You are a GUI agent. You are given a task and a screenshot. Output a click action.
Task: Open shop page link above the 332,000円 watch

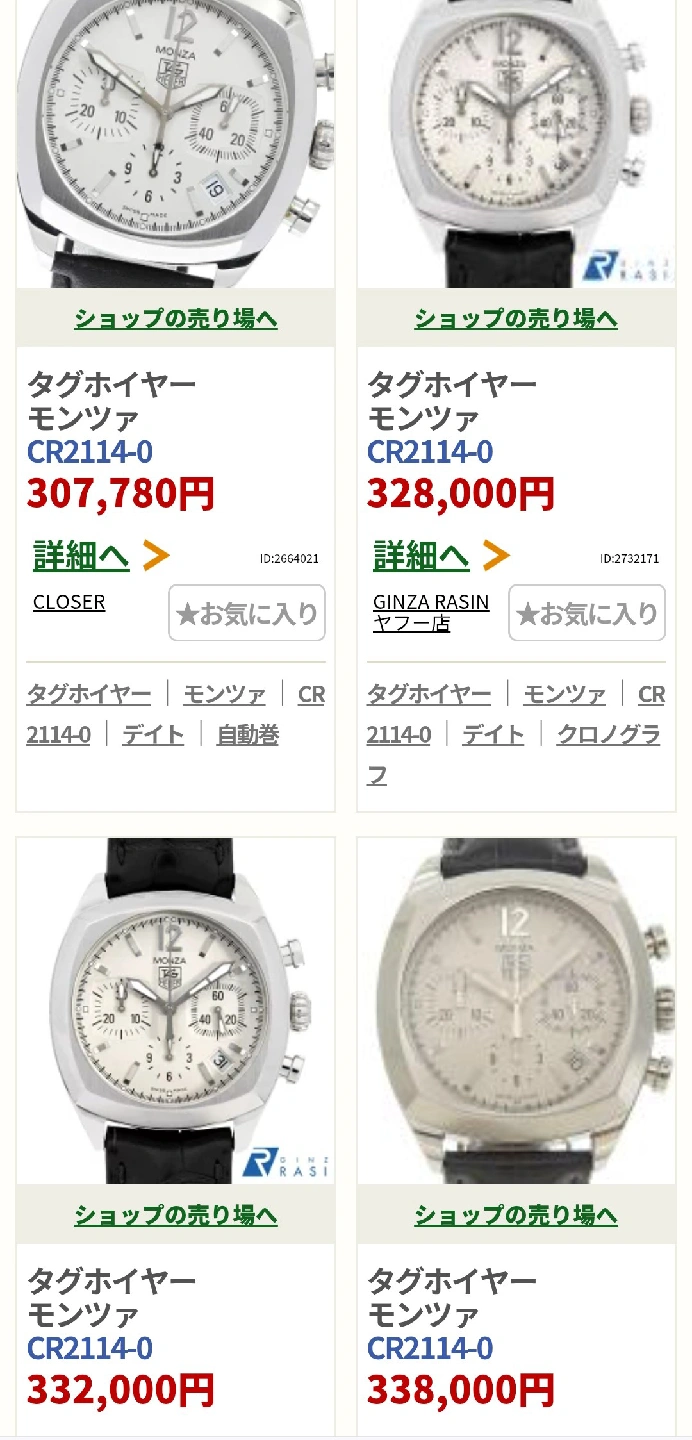(x=175, y=1215)
